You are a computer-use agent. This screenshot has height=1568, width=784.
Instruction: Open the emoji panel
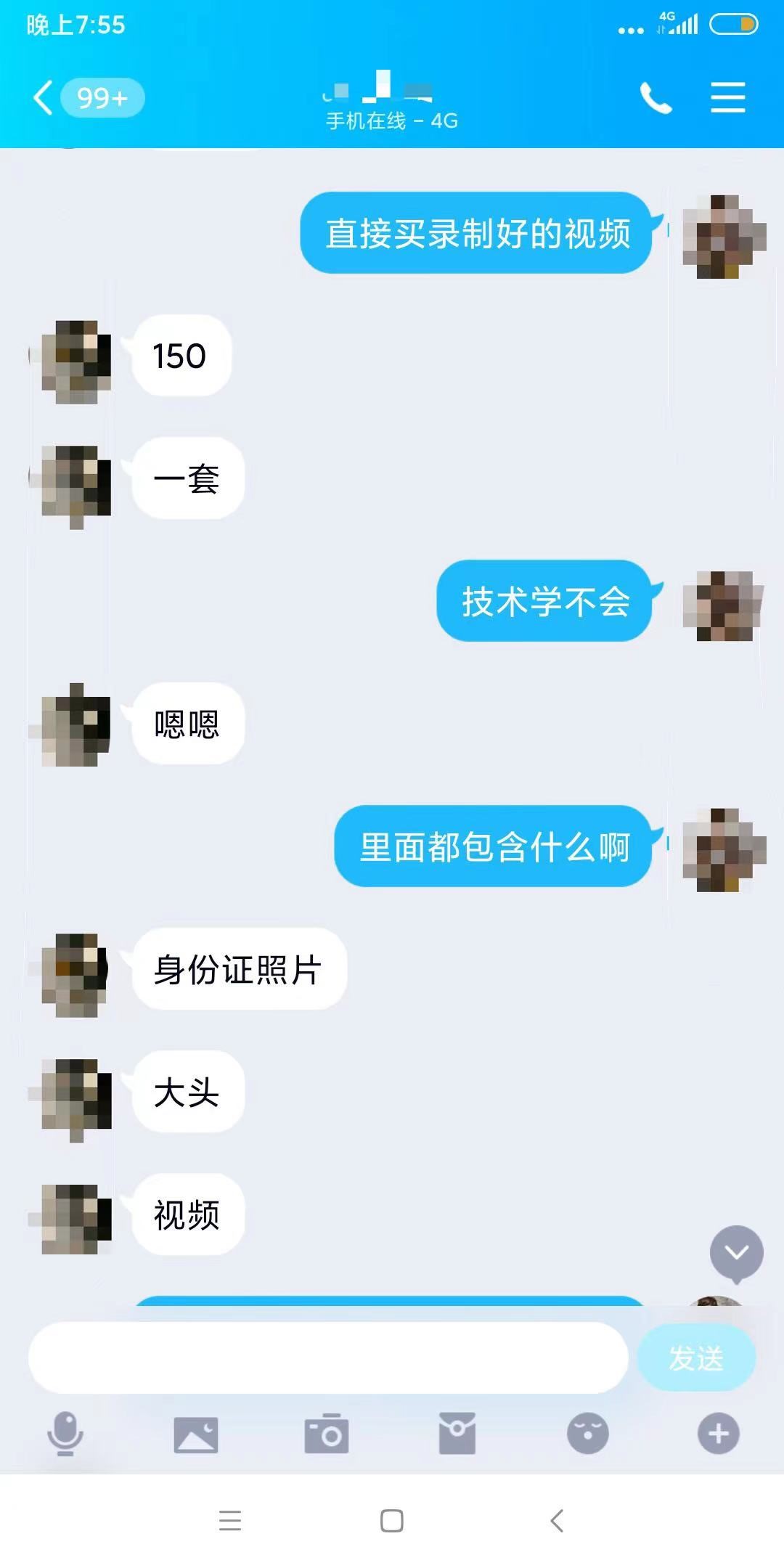[587, 1434]
